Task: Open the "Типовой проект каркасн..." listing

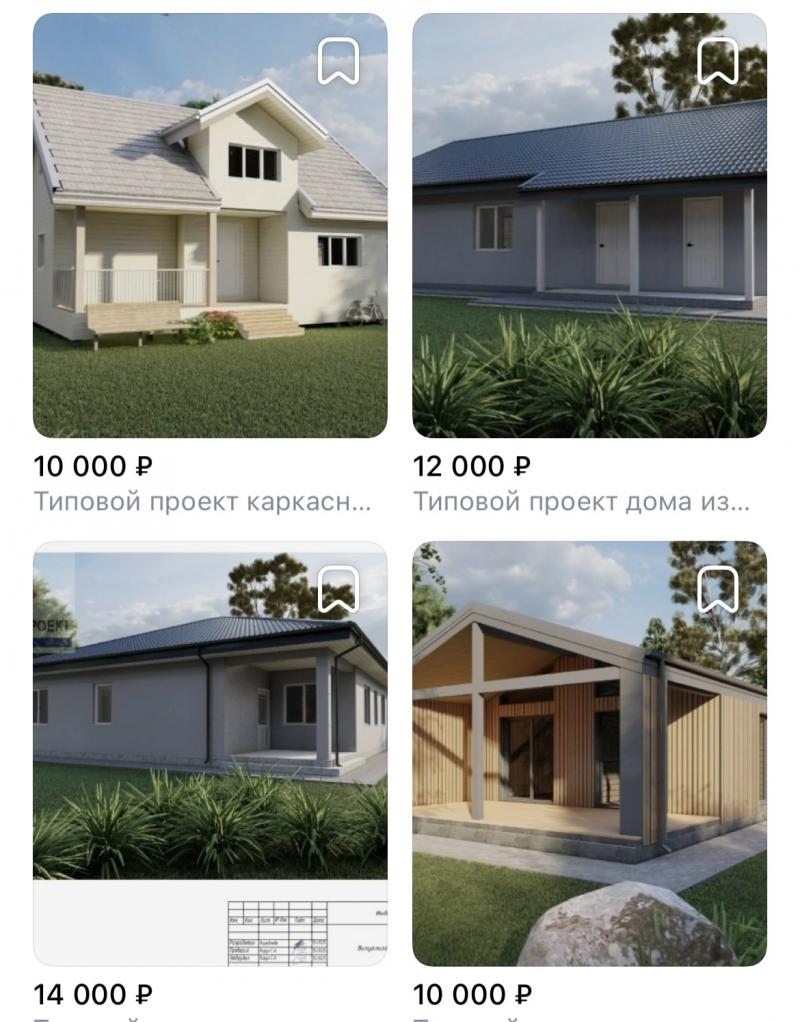Action: [x=203, y=501]
